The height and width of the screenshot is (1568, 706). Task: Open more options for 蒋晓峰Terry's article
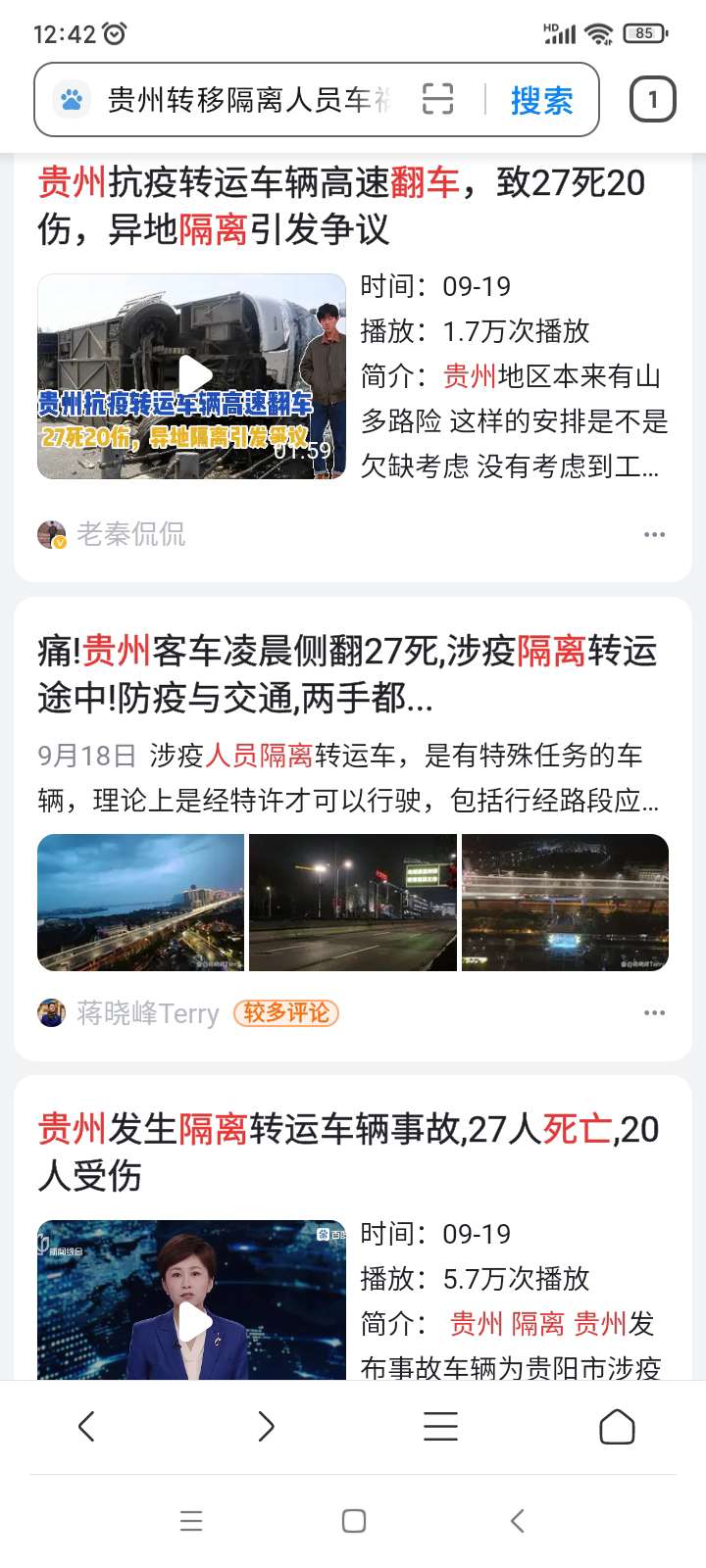[x=654, y=1013]
